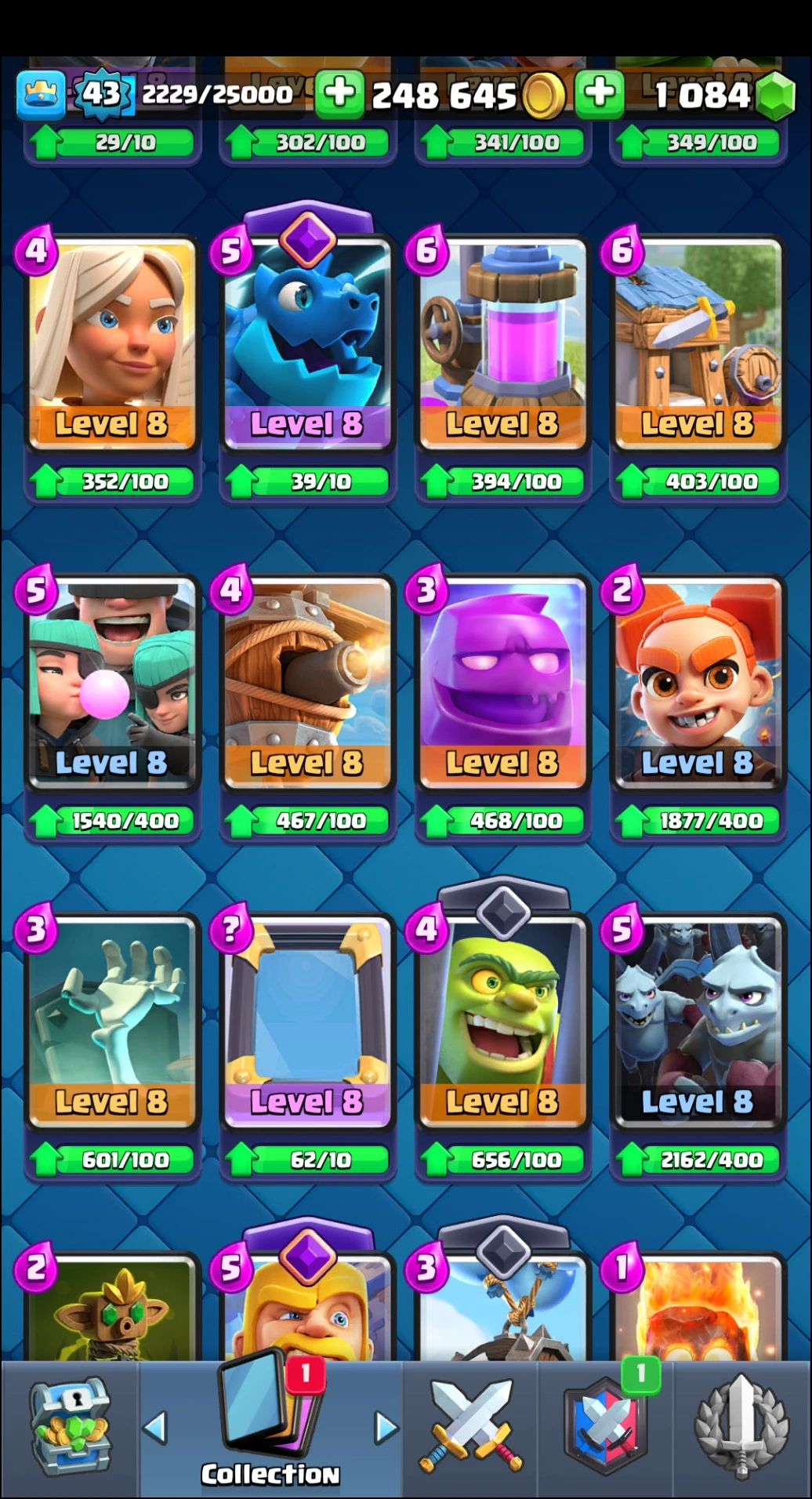Add more gold with the plus button
The height and width of the screenshot is (1499, 812).
[339, 93]
